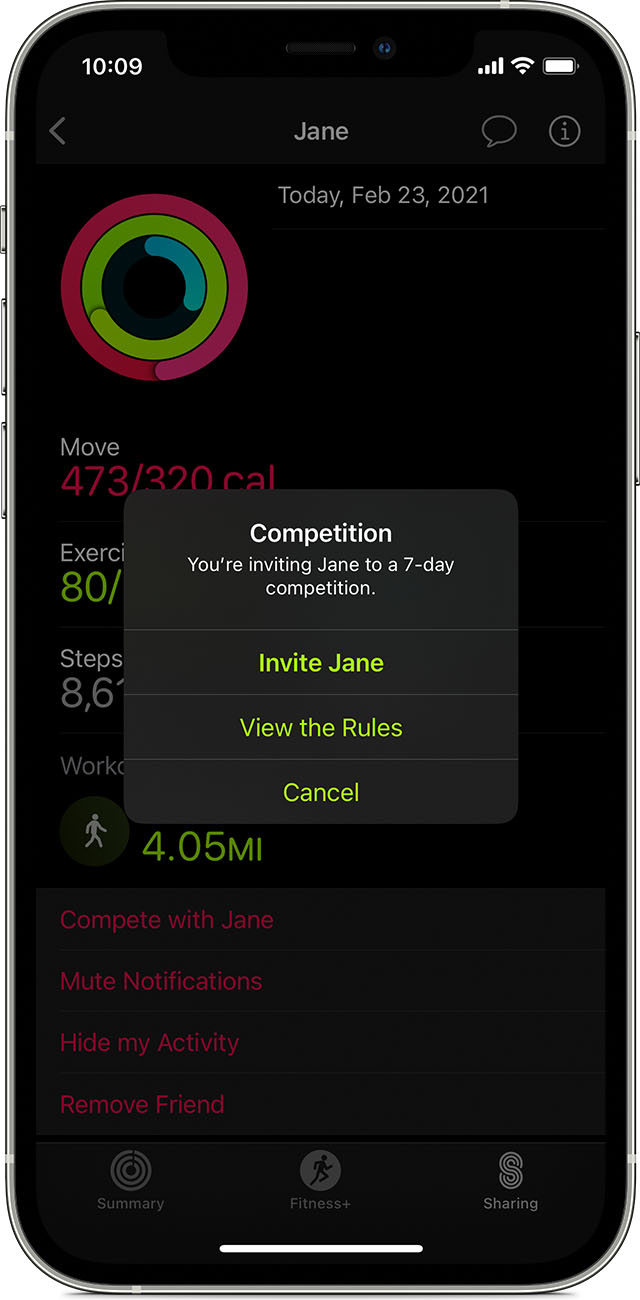
Task: Cancel the competition invitation
Action: 320,792
